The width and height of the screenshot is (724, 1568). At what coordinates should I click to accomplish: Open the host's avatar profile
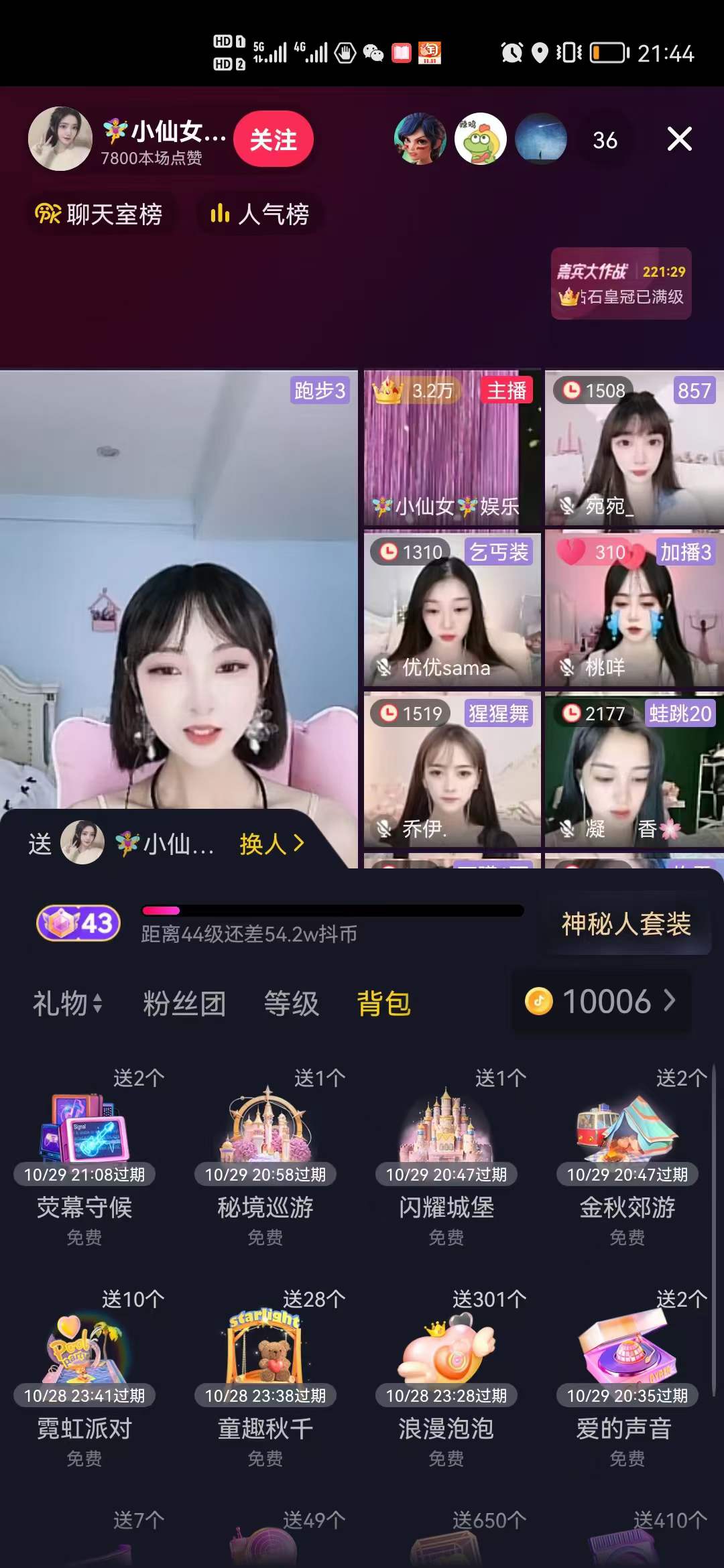pyautogui.click(x=60, y=139)
